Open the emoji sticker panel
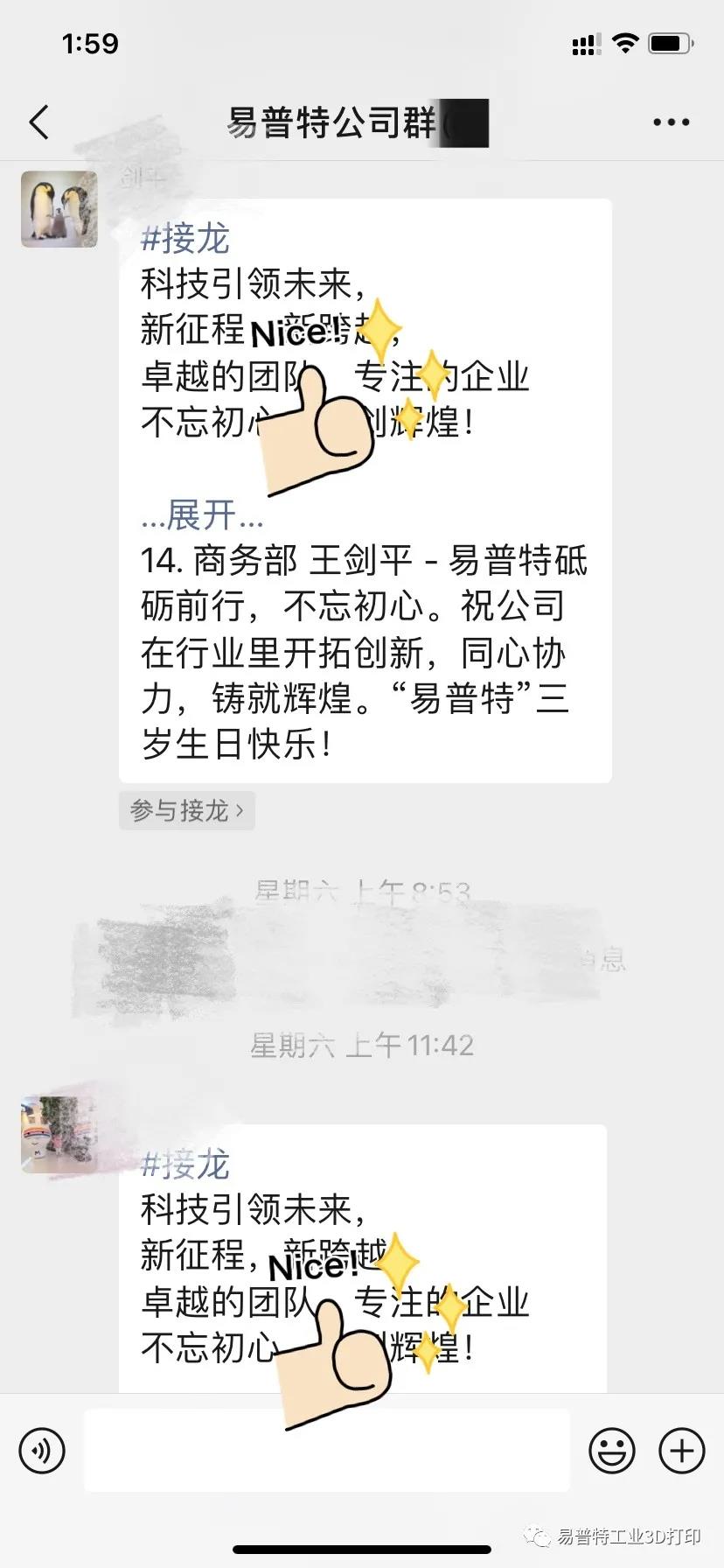The width and height of the screenshot is (724, 1568). (x=611, y=1451)
